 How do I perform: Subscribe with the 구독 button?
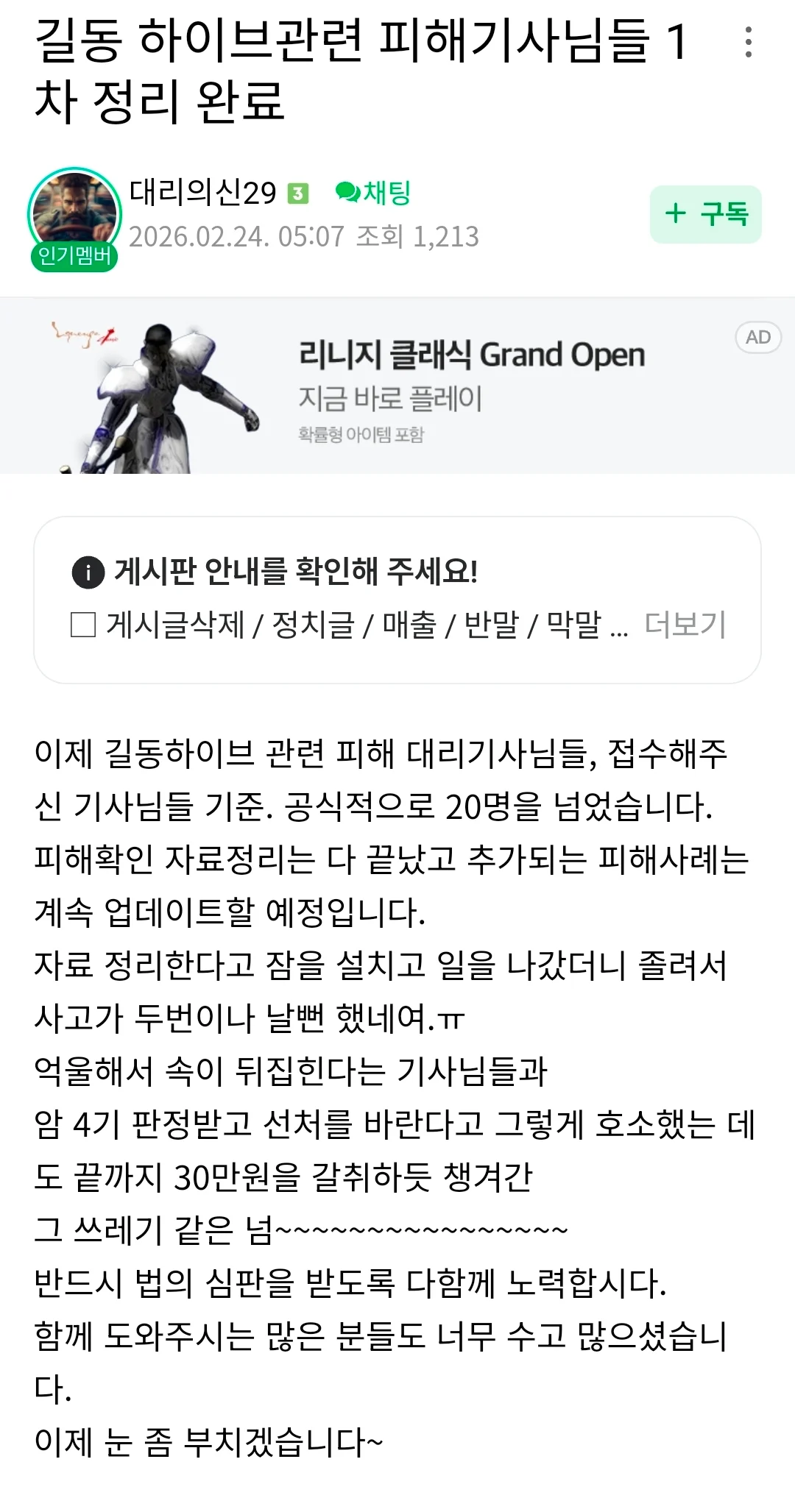tap(705, 214)
